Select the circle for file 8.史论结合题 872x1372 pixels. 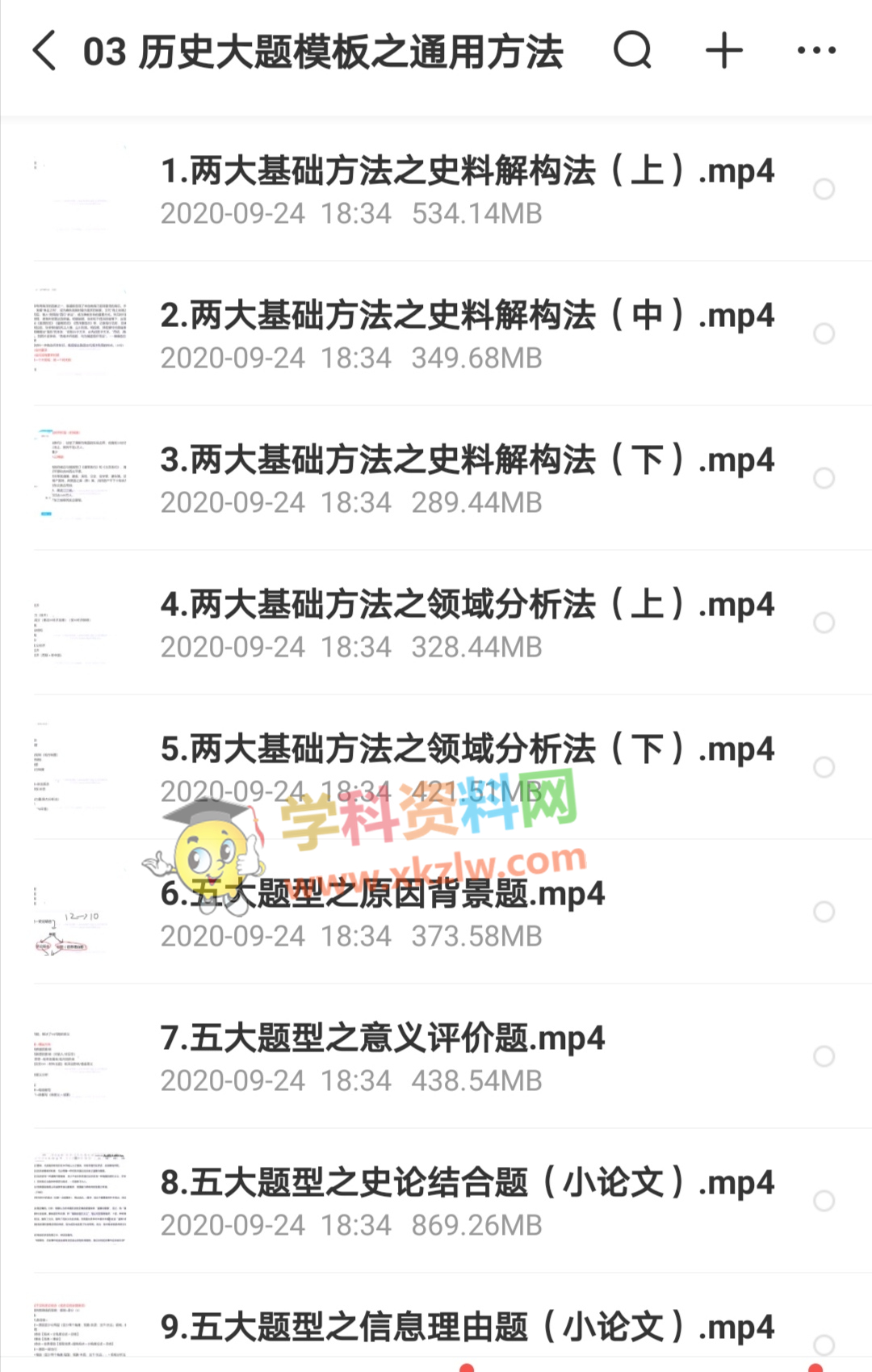(824, 1201)
